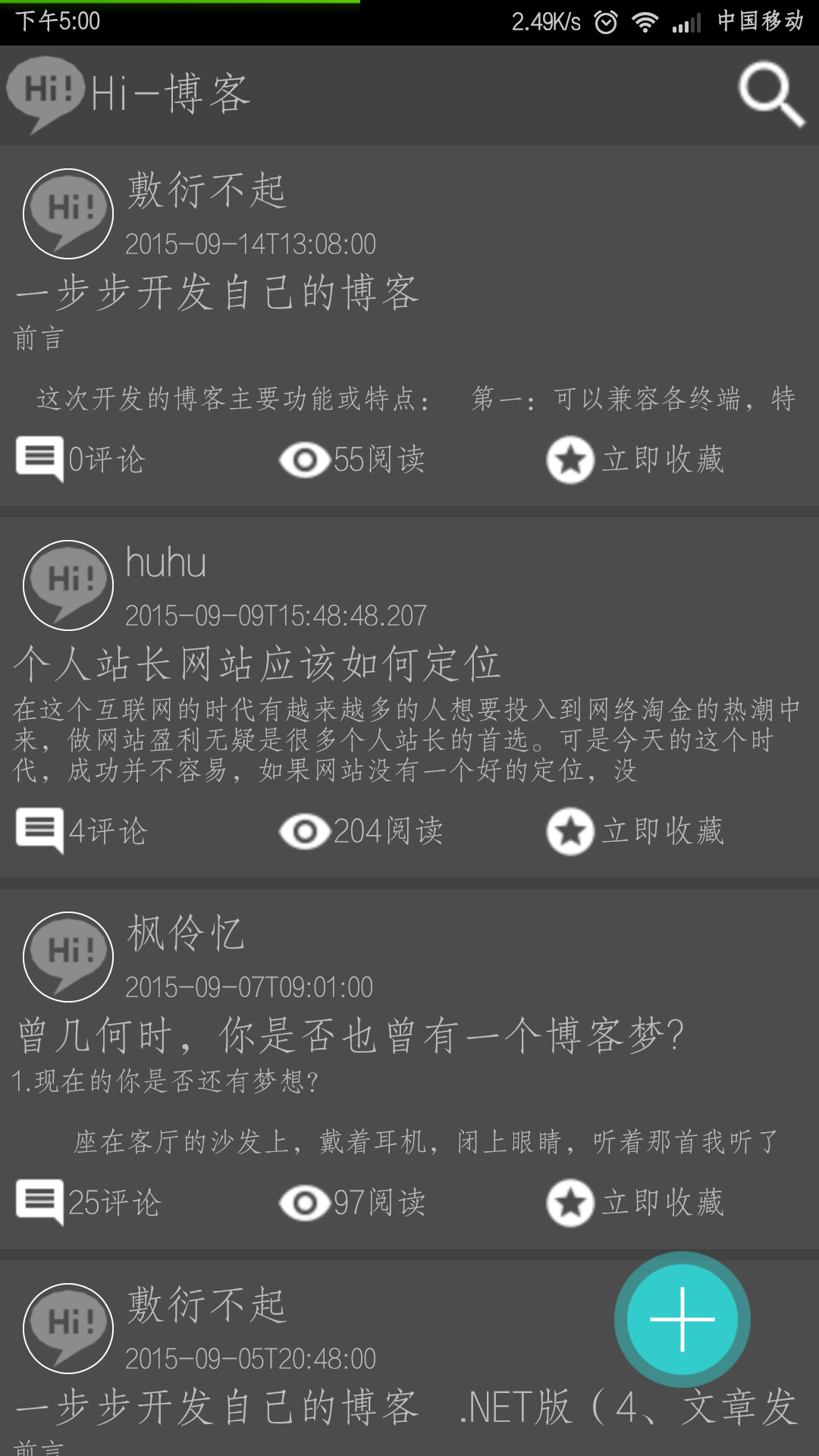This screenshot has height=1456, width=819.
Task: Open post 个人站长网站应该如何定位
Action: point(258,664)
